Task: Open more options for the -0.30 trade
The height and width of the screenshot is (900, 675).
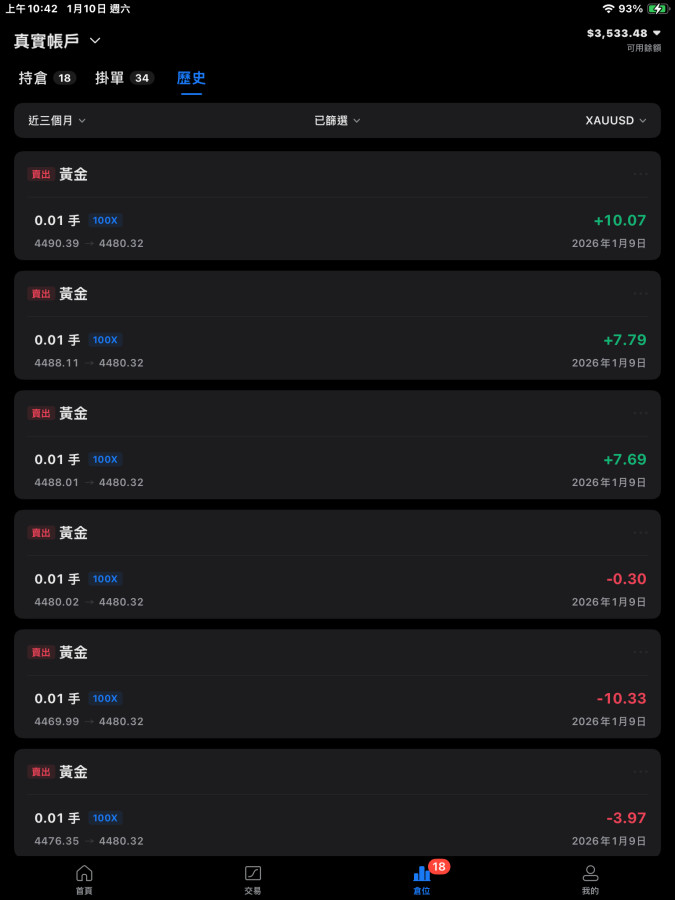Action: tap(640, 533)
